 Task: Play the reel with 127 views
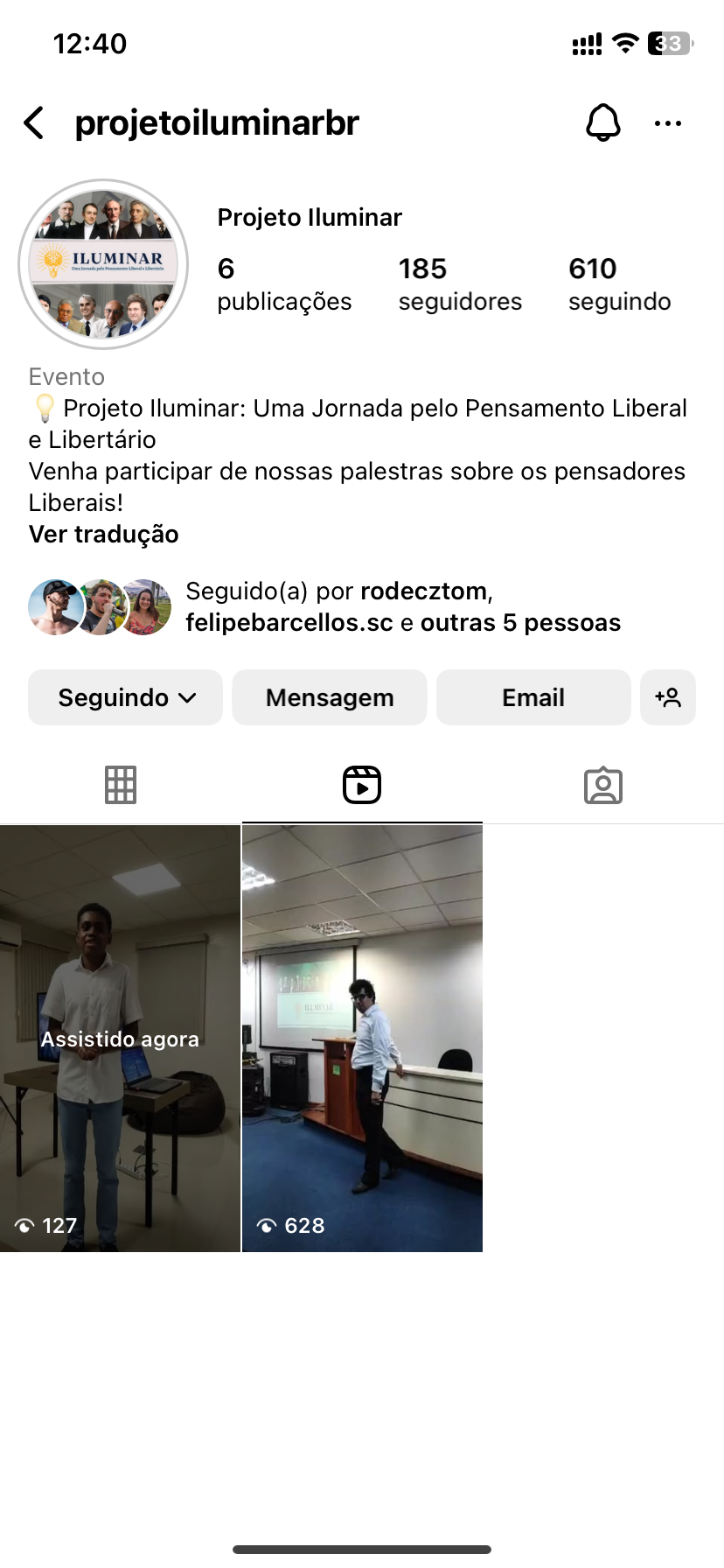tap(120, 1039)
